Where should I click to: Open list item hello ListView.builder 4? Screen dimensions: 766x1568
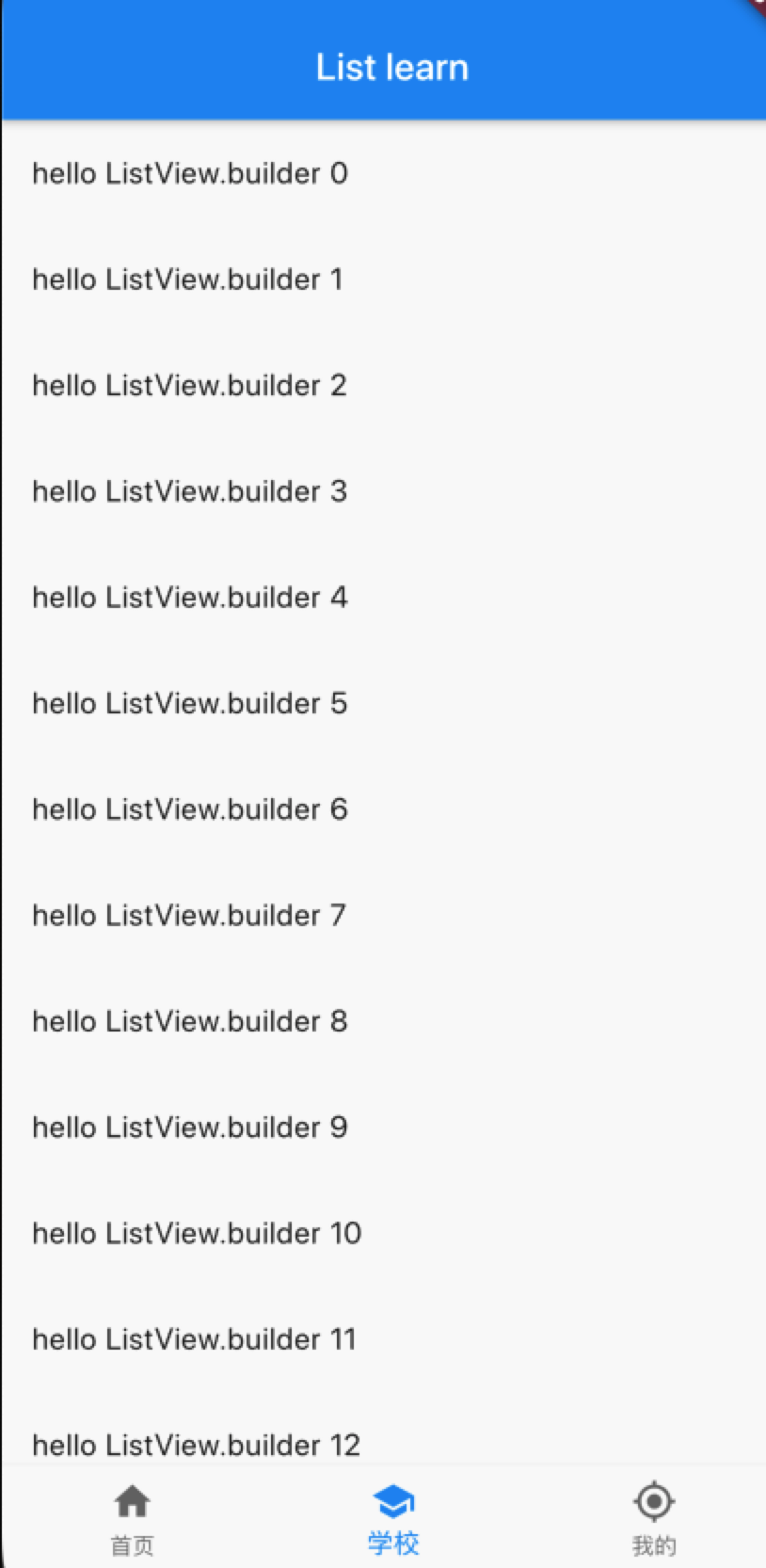[x=190, y=598]
